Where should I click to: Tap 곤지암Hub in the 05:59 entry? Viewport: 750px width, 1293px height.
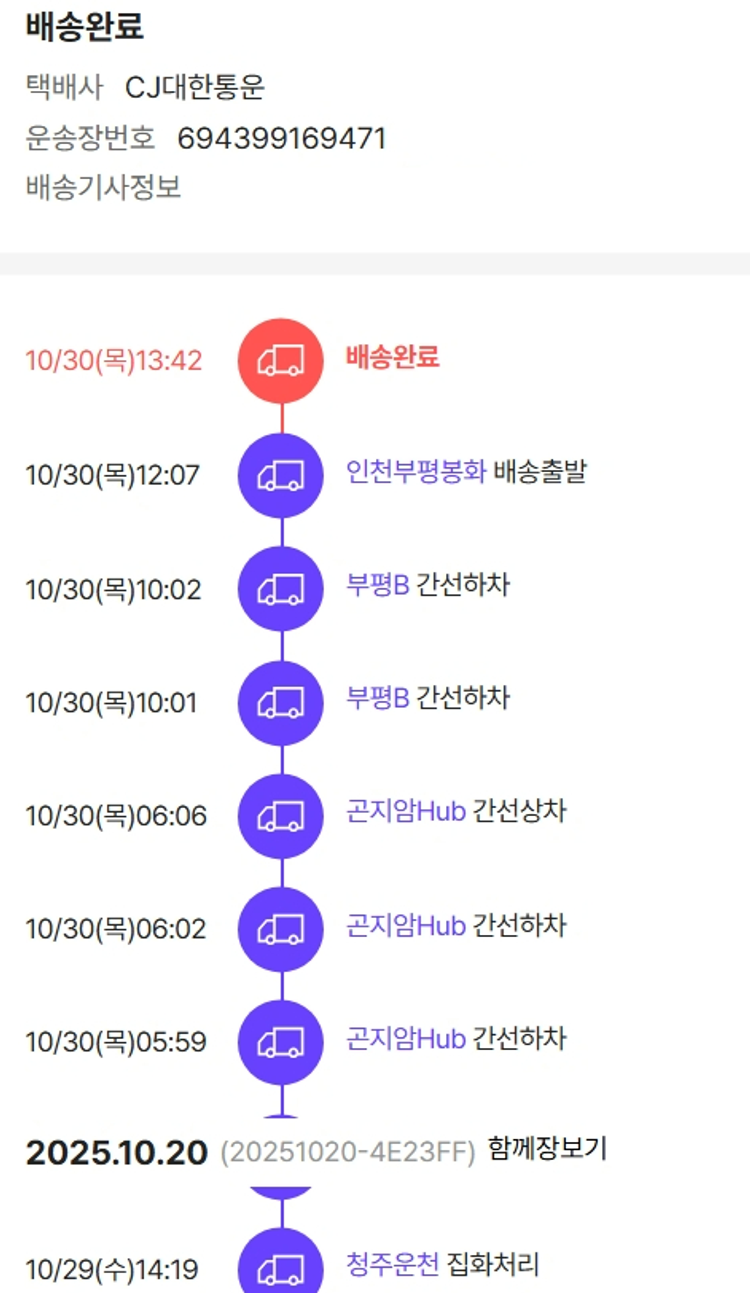point(406,1038)
